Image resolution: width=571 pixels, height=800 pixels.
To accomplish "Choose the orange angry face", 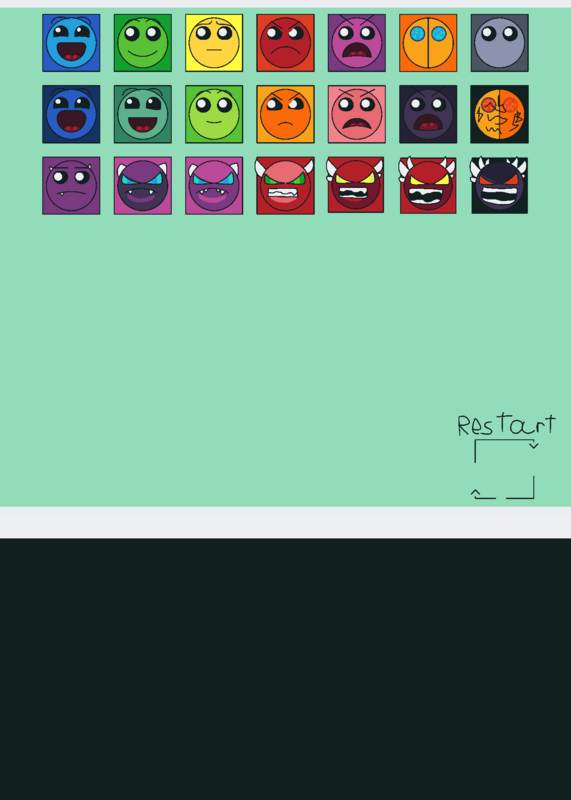I will click(x=285, y=114).
